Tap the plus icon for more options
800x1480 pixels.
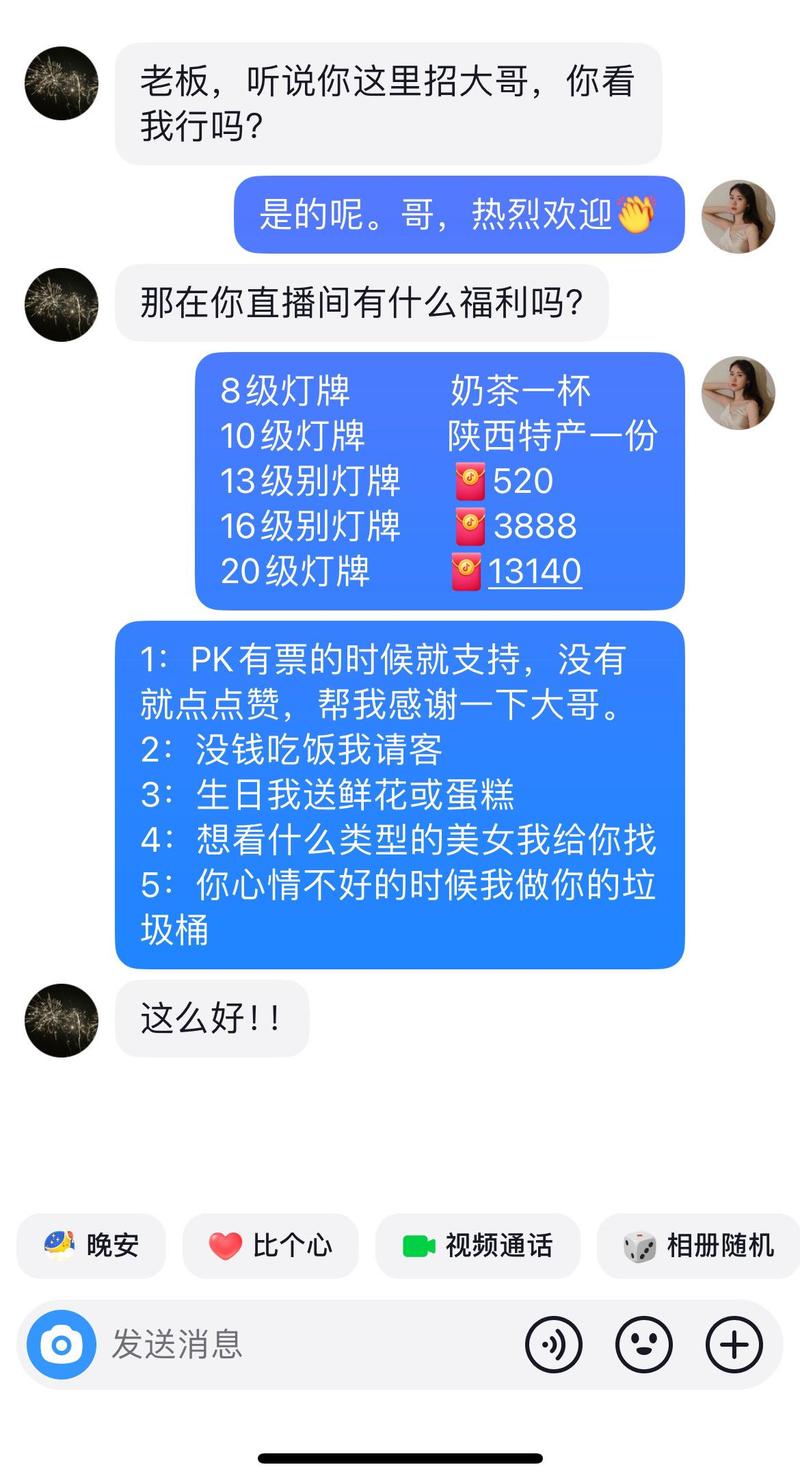[x=733, y=1345]
